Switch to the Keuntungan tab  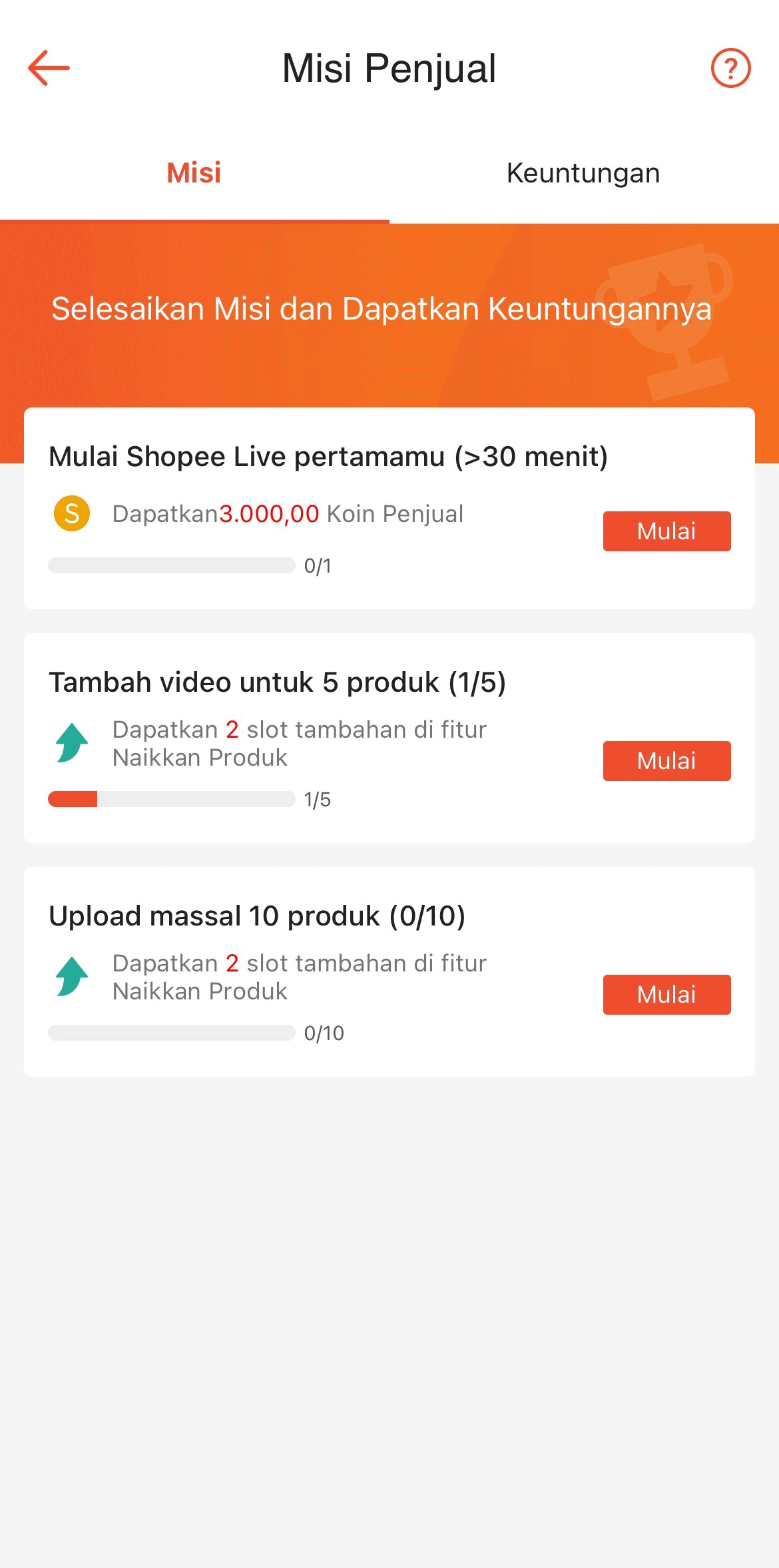pyautogui.click(x=583, y=172)
